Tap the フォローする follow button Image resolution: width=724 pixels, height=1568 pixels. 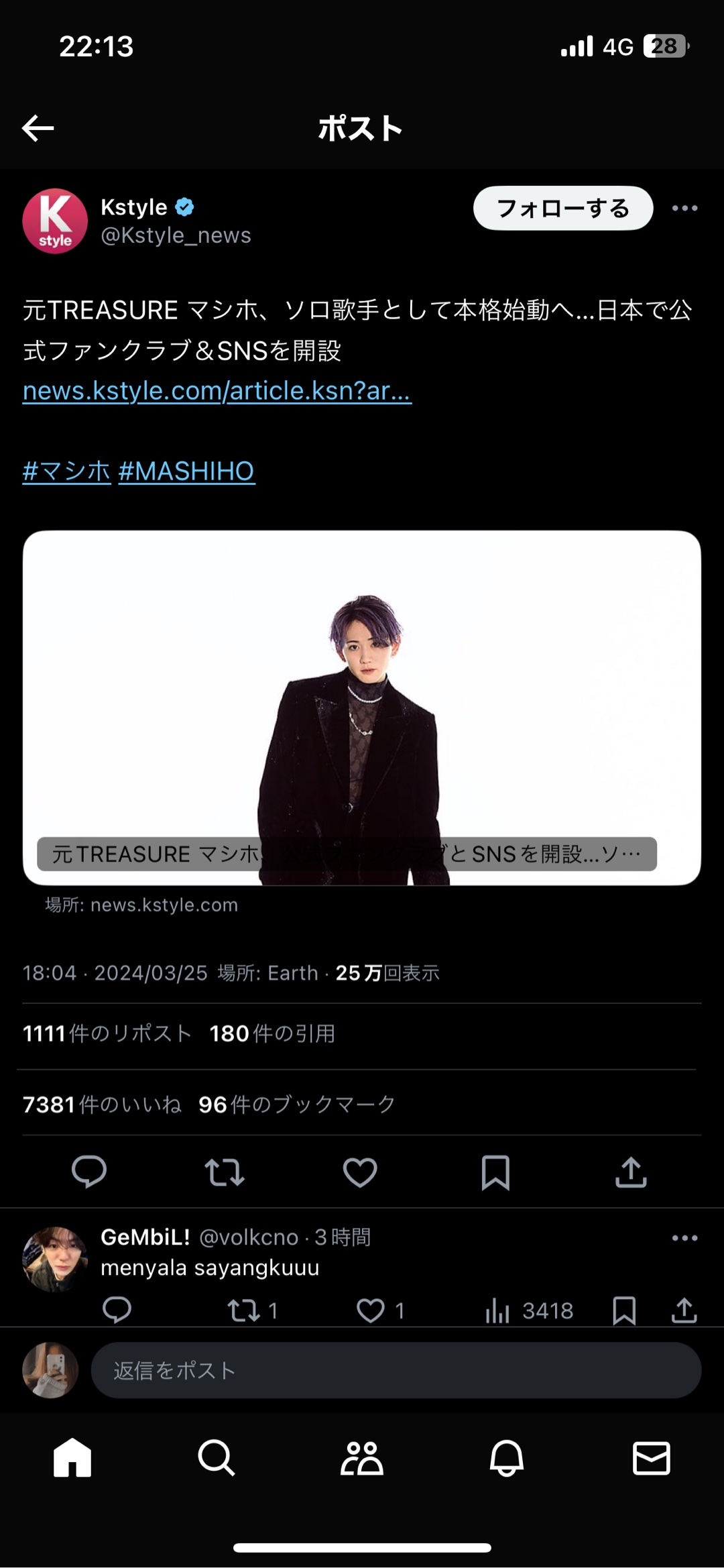point(562,209)
